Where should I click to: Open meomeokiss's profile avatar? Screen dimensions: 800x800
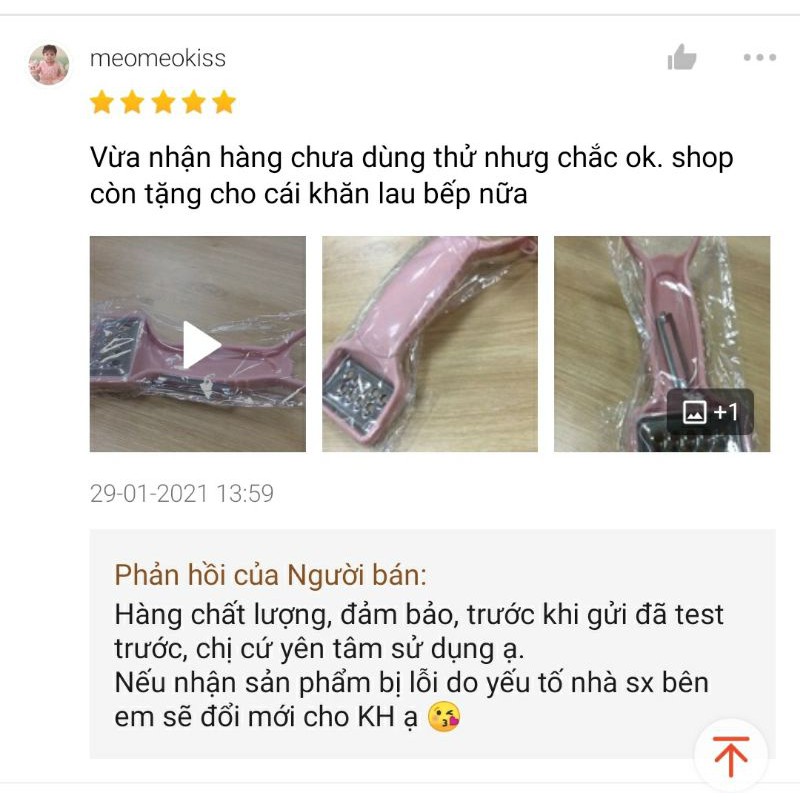(49, 65)
